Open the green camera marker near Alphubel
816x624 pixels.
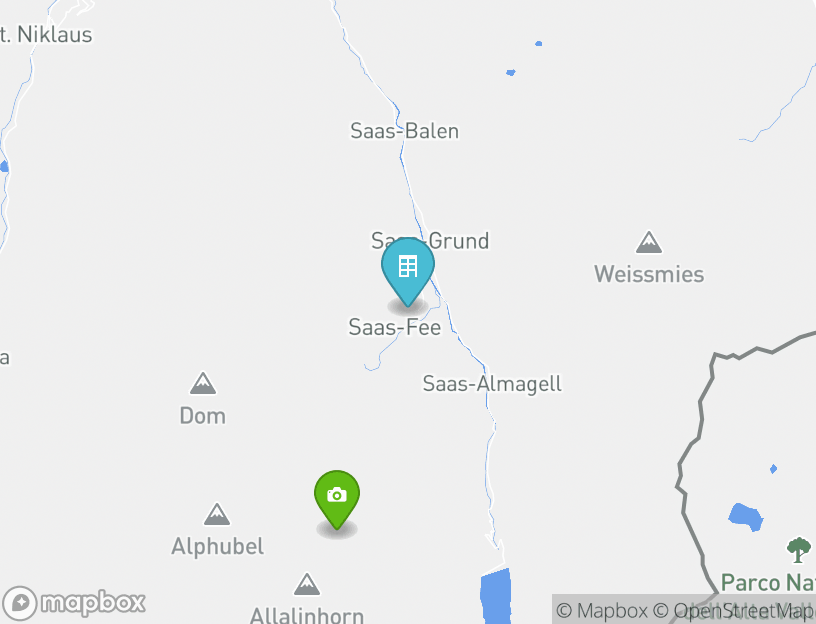(x=337, y=496)
